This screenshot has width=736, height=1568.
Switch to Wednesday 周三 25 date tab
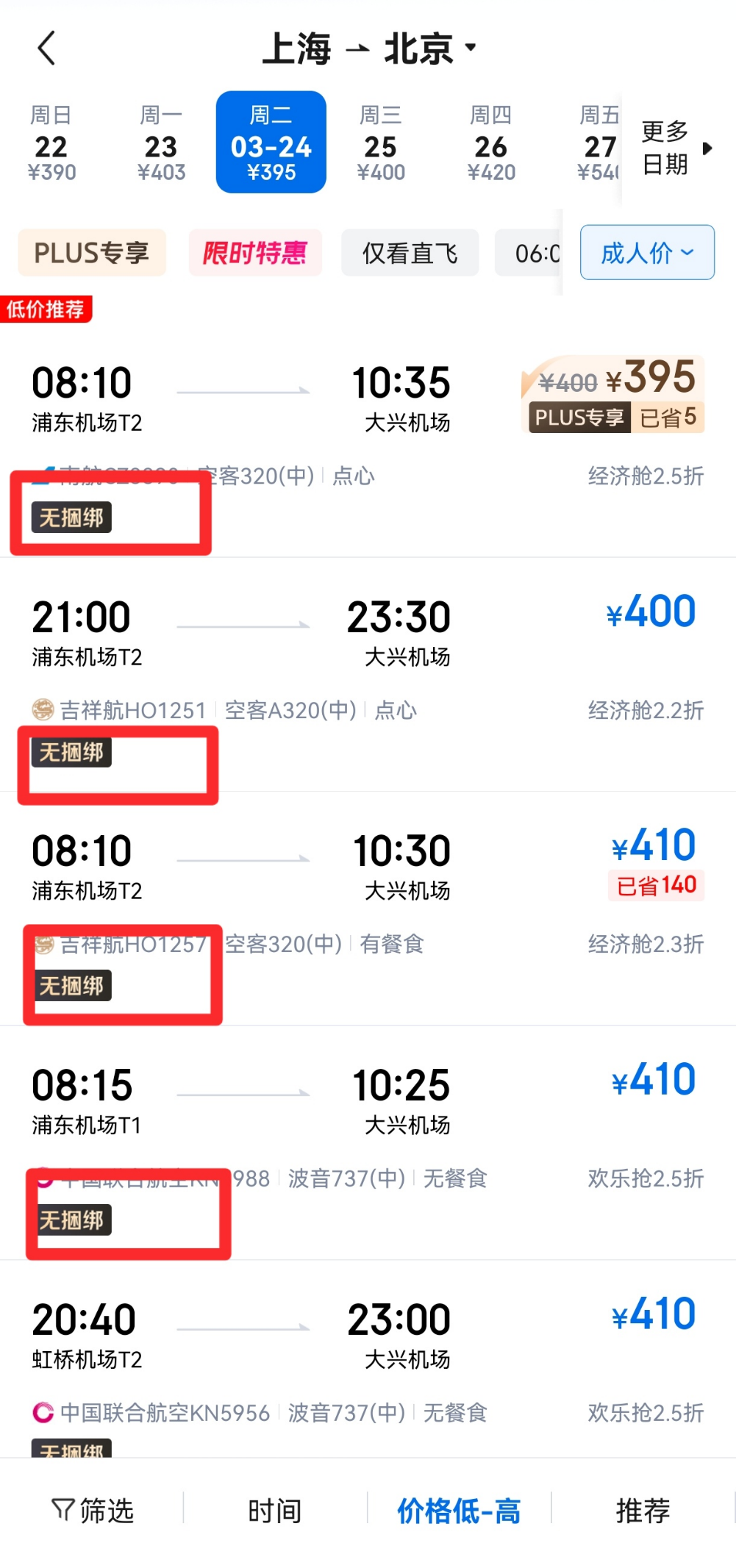379,142
